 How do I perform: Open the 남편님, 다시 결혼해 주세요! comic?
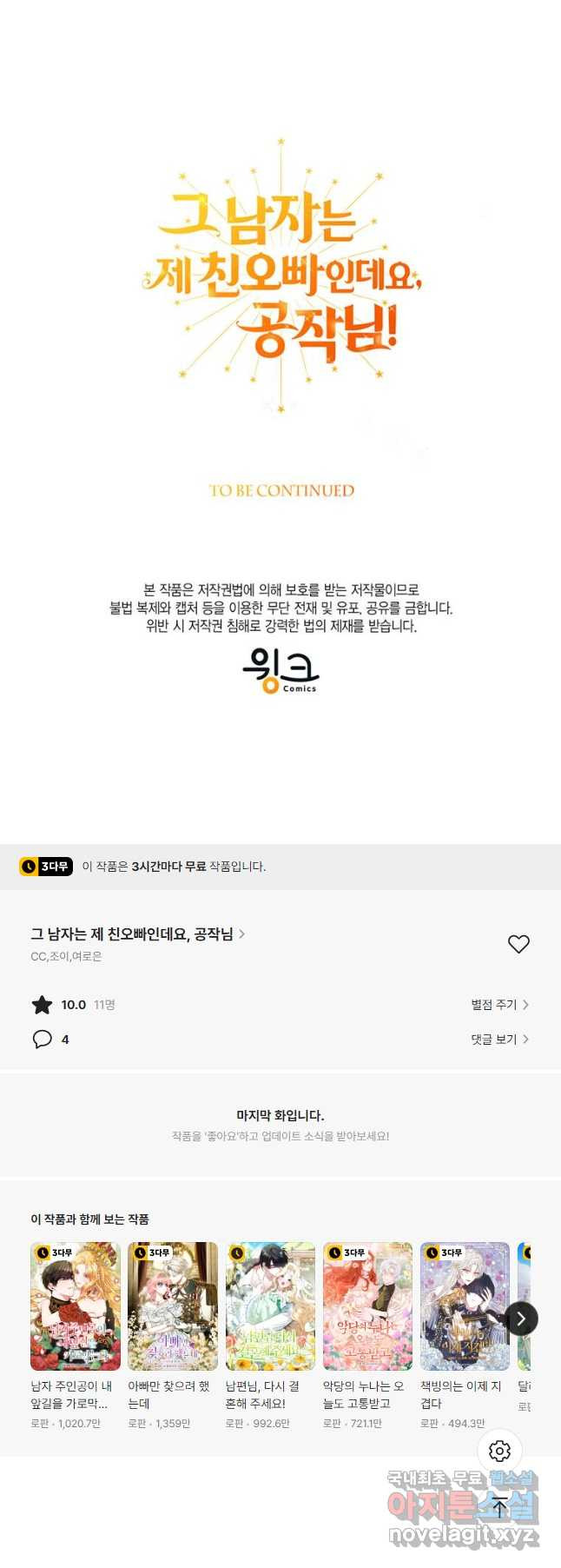tap(270, 1306)
